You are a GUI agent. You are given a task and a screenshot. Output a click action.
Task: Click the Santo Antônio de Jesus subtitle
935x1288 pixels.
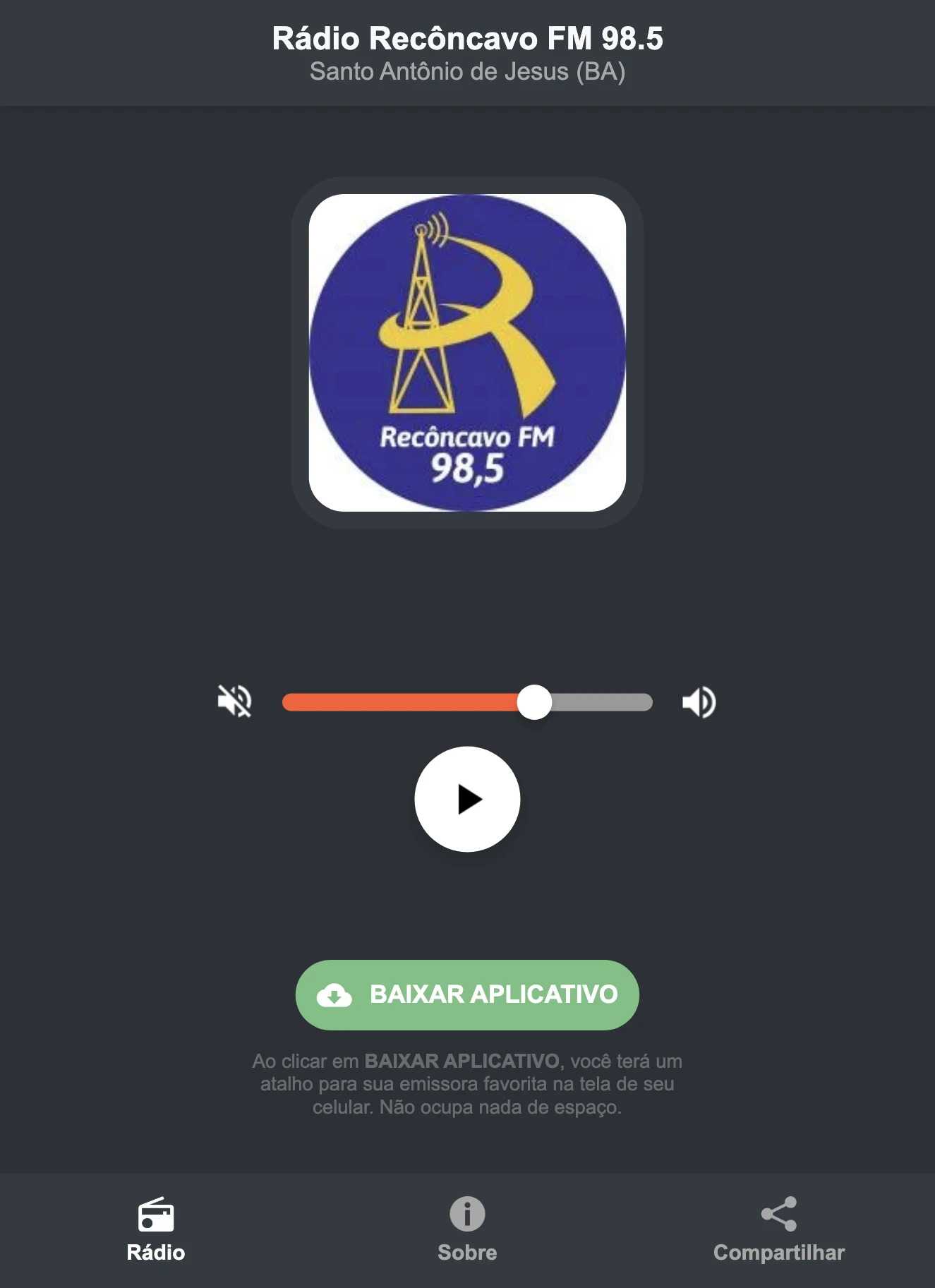(467, 71)
